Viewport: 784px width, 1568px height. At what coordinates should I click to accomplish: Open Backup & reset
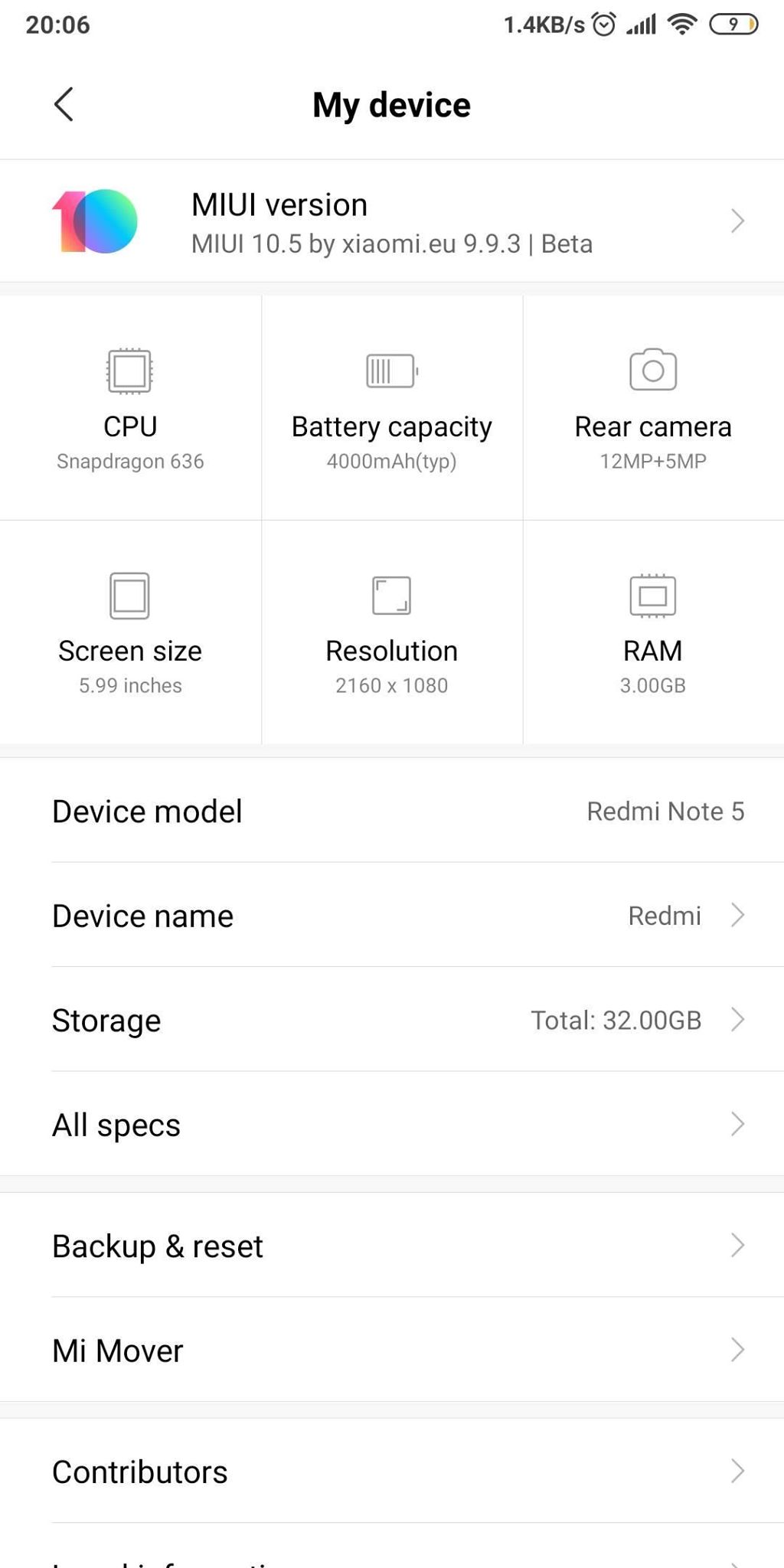(392, 1245)
